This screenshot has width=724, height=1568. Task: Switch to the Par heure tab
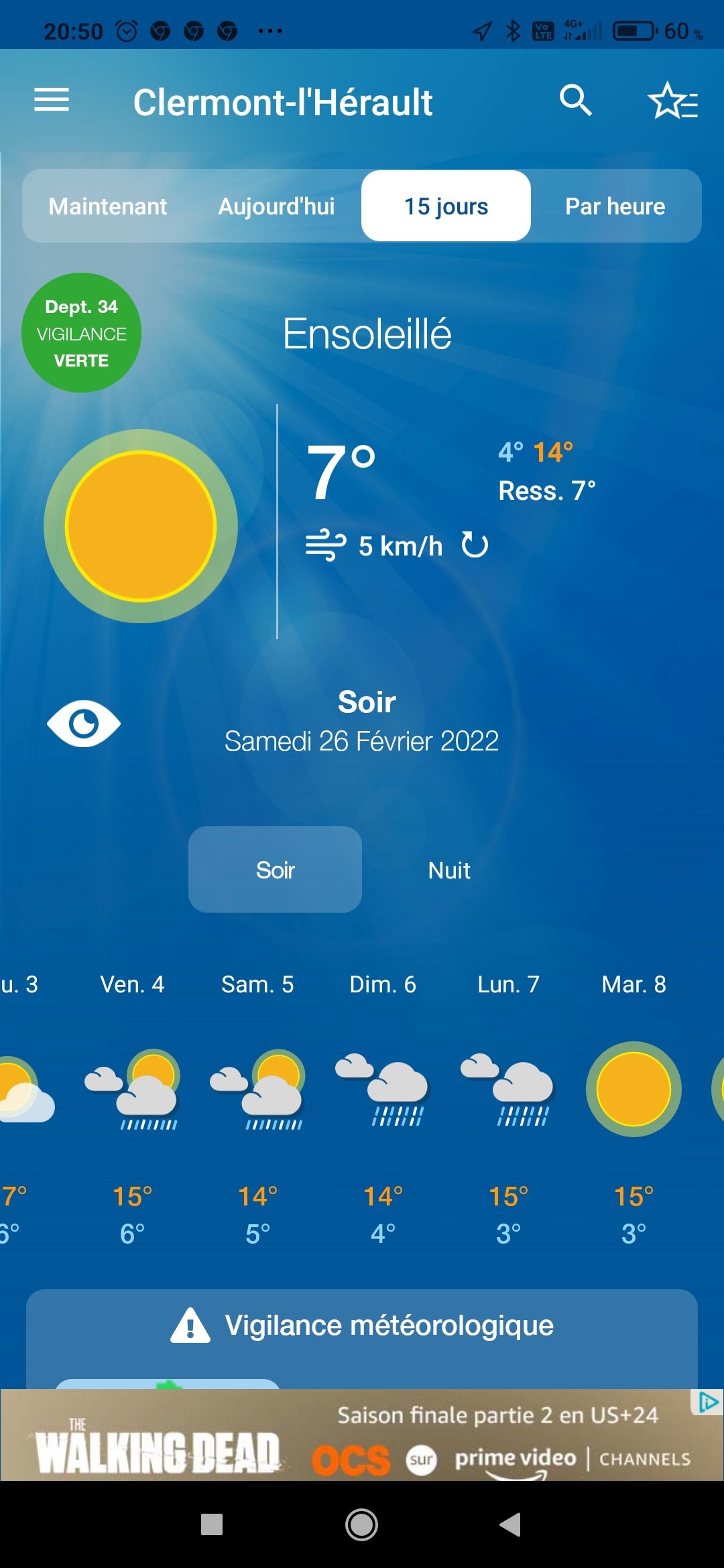[x=615, y=206]
